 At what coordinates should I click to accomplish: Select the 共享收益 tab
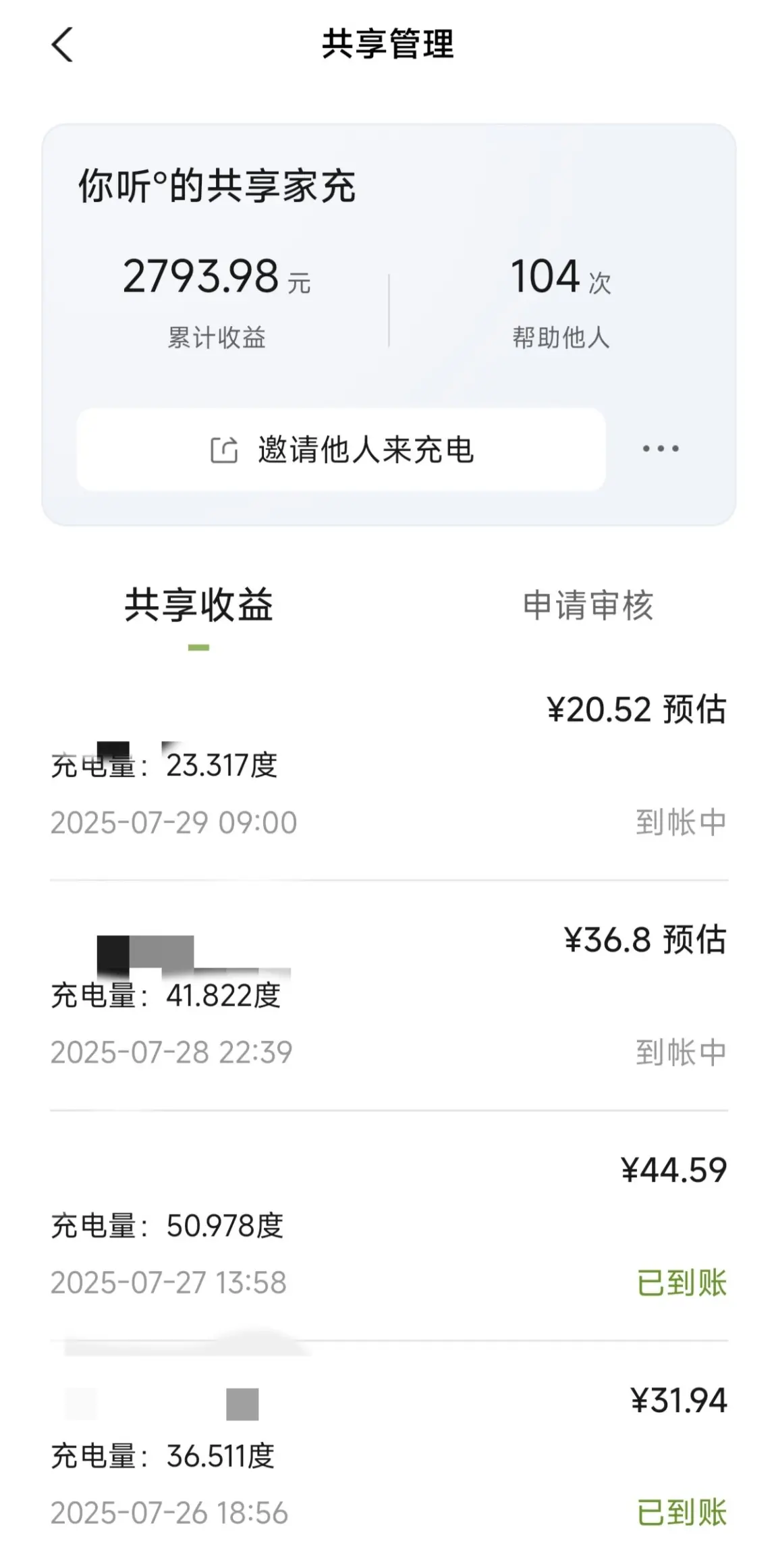tap(198, 605)
